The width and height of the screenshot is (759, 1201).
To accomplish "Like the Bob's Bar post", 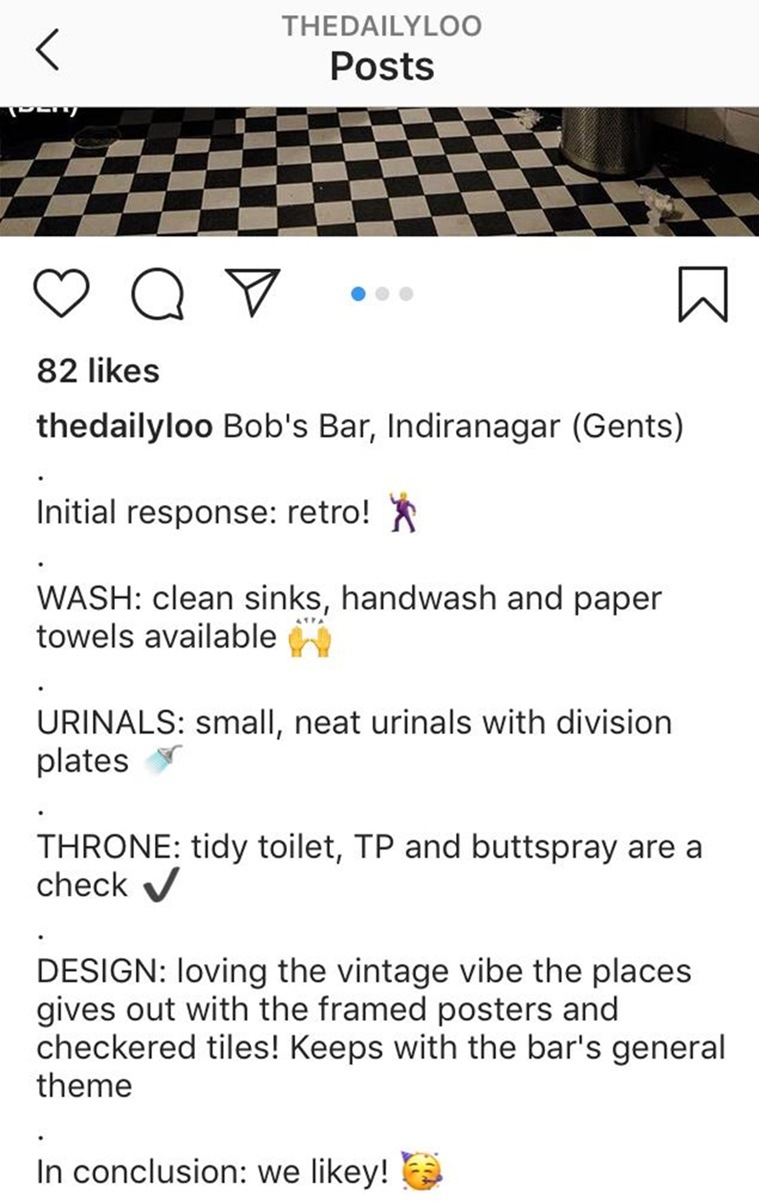I will tap(64, 294).
